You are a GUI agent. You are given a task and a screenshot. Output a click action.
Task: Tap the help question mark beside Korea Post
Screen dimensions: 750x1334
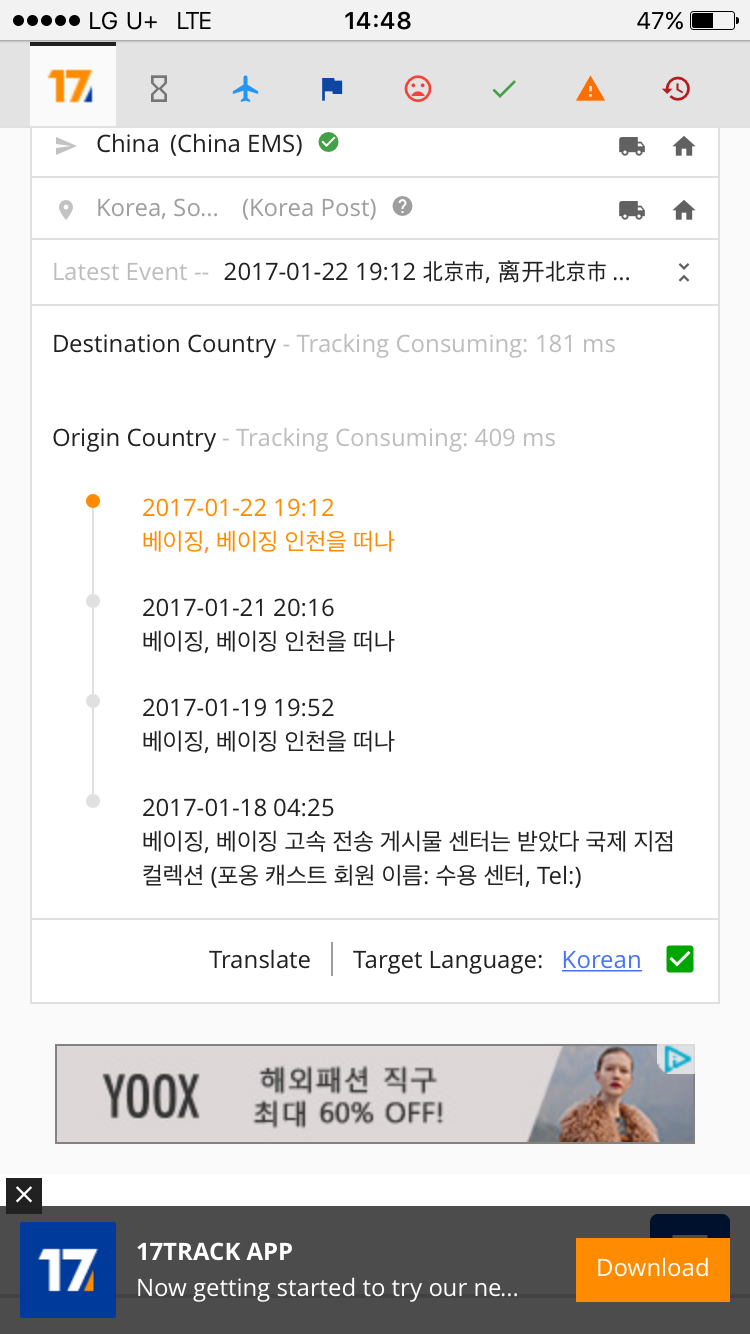point(402,207)
